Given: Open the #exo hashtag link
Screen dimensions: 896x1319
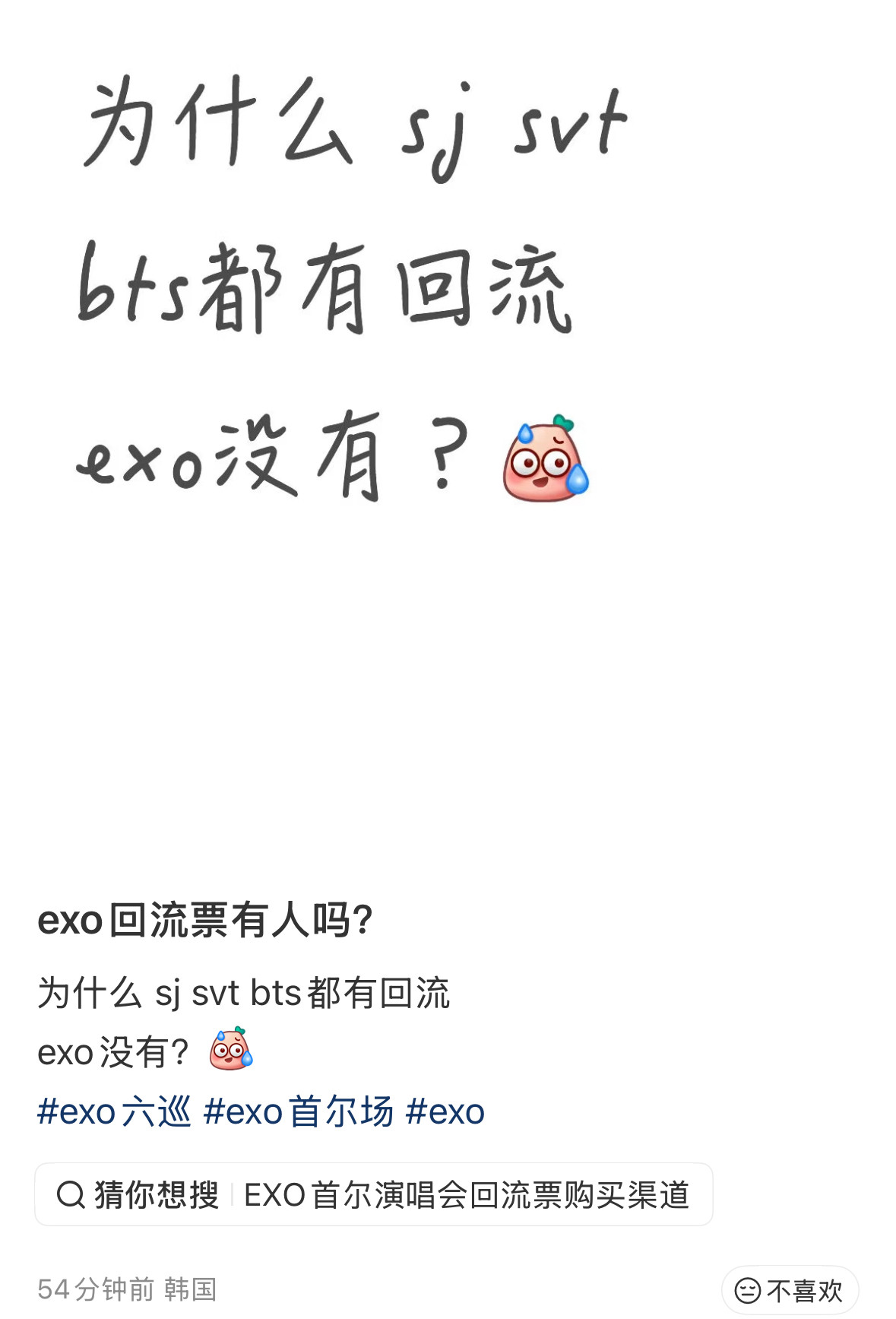Looking at the screenshot, I should tap(445, 1111).
